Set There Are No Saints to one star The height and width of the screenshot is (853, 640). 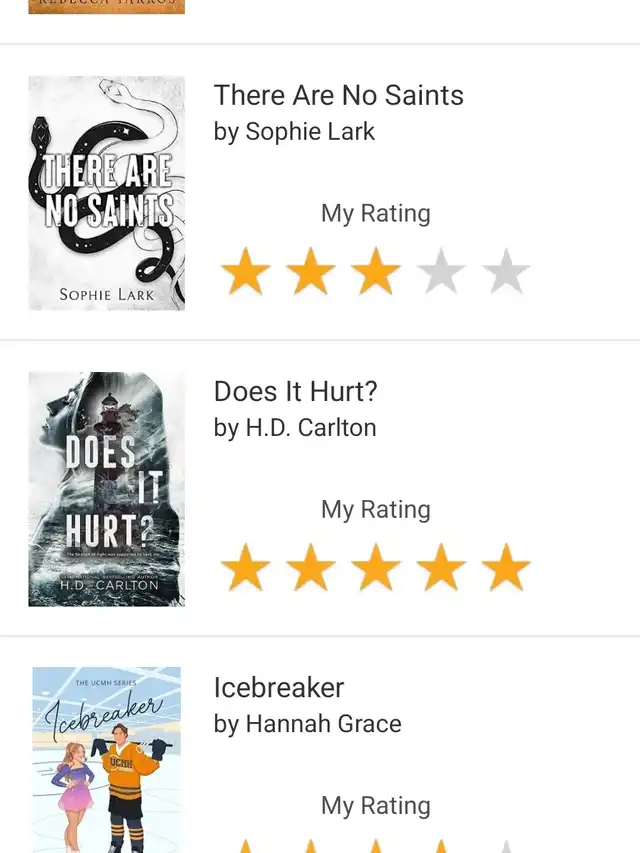point(245,273)
